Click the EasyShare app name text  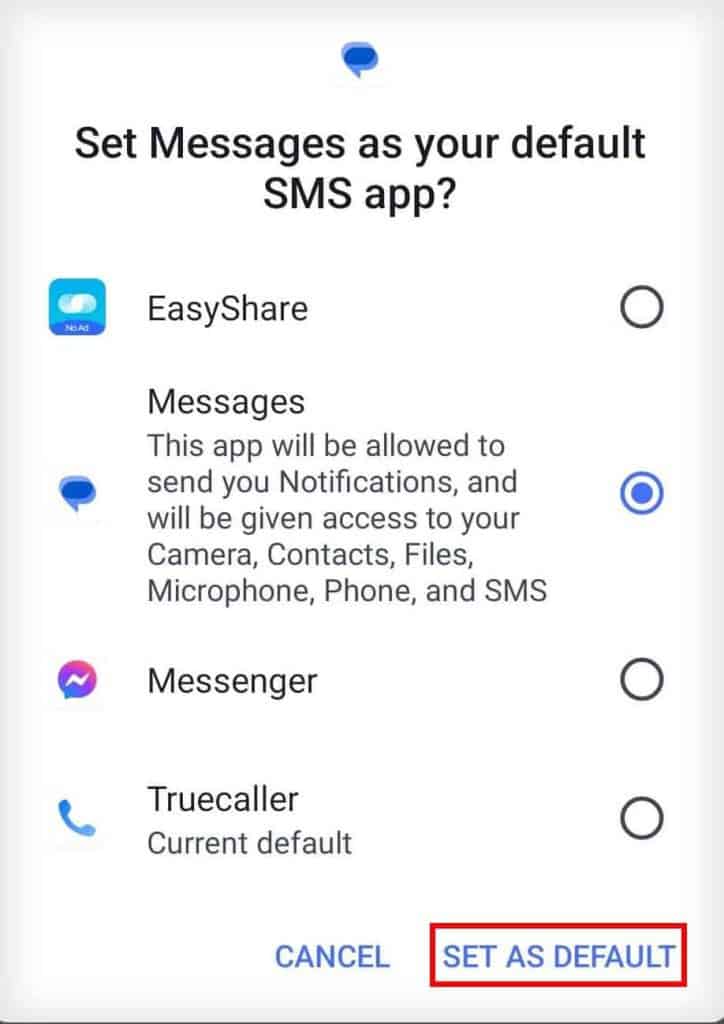228,308
